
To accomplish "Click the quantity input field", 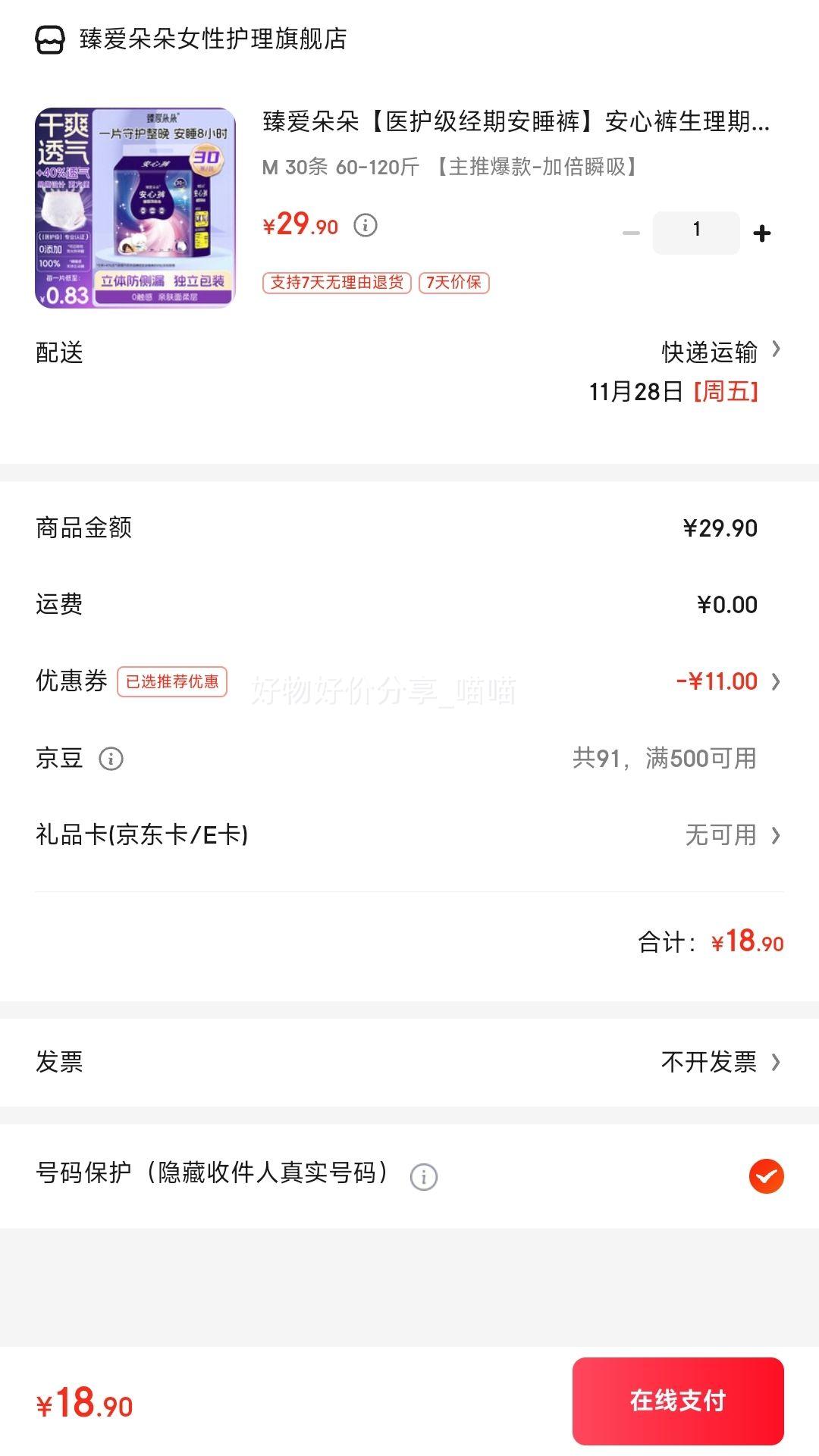I will pyautogui.click(x=695, y=232).
